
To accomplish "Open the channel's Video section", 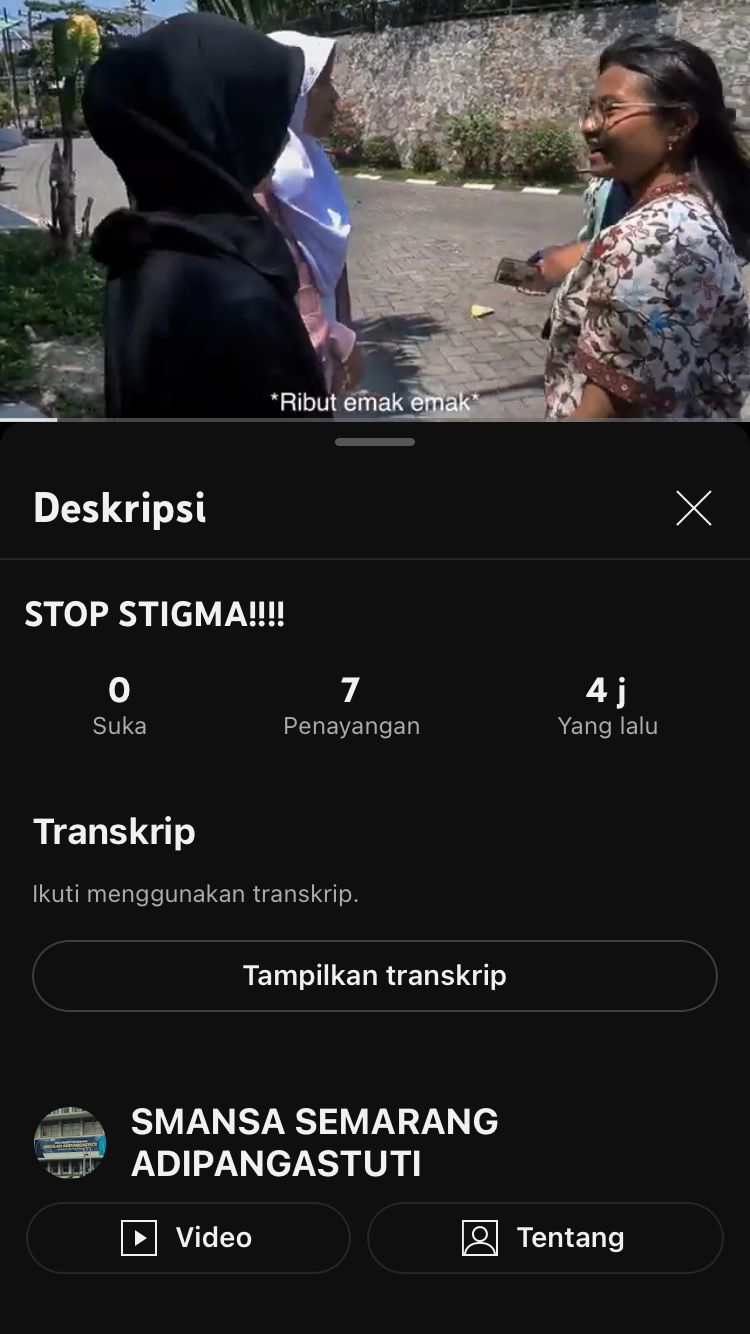I will tap(188, 1237).
